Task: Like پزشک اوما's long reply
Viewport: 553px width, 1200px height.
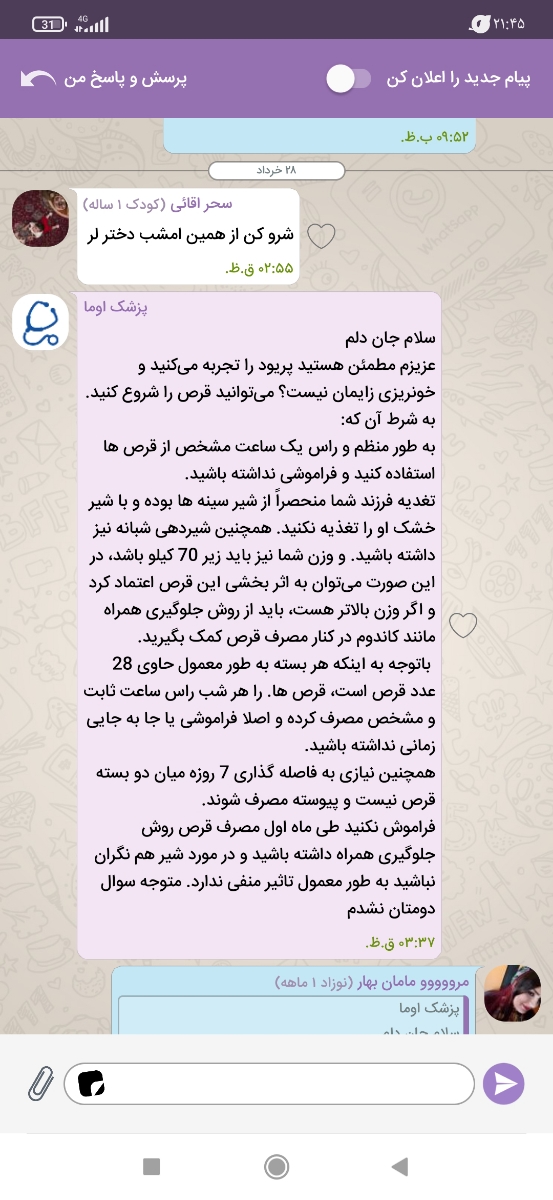Action: pyautogui.click(x=462, y=626)
